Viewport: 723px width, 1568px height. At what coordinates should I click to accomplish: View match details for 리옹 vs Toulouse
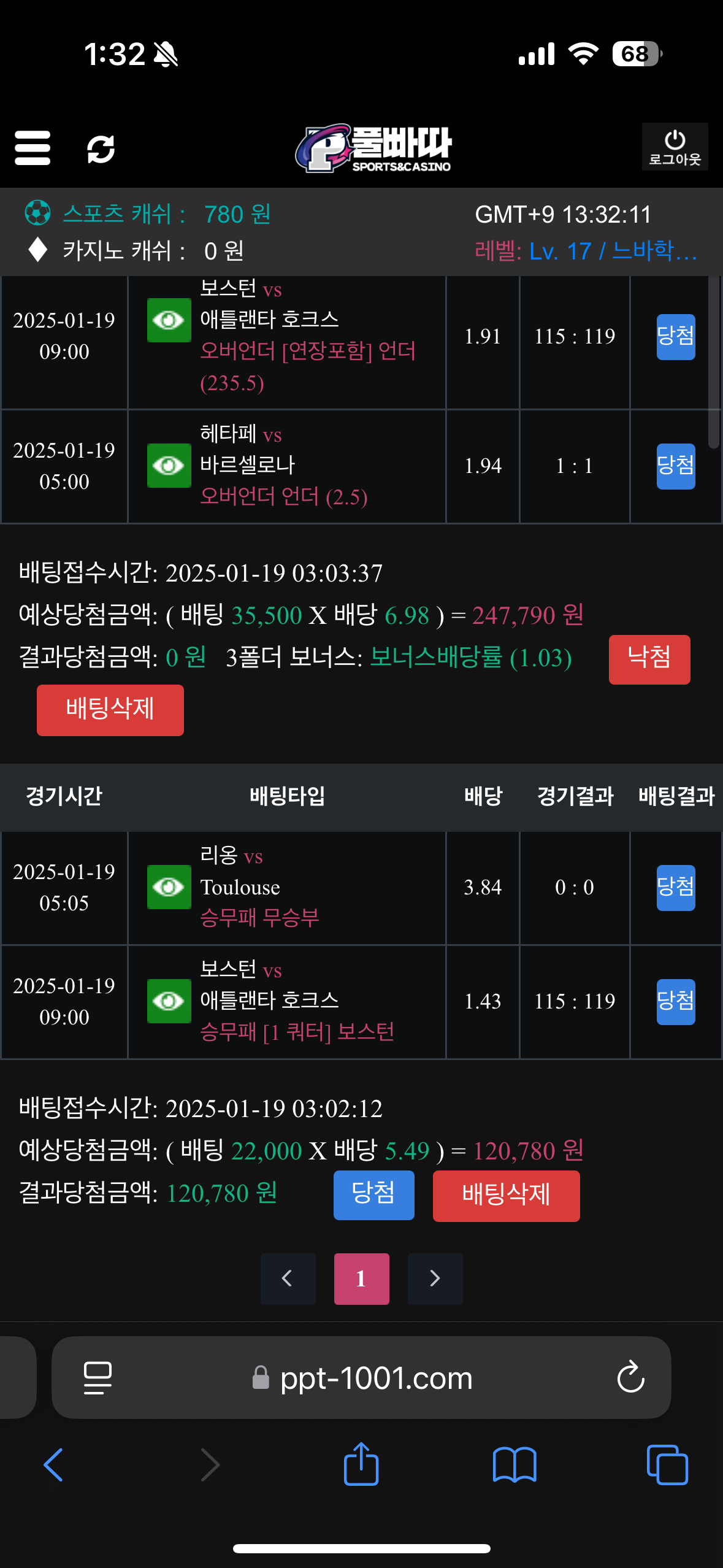click(169, 887)
